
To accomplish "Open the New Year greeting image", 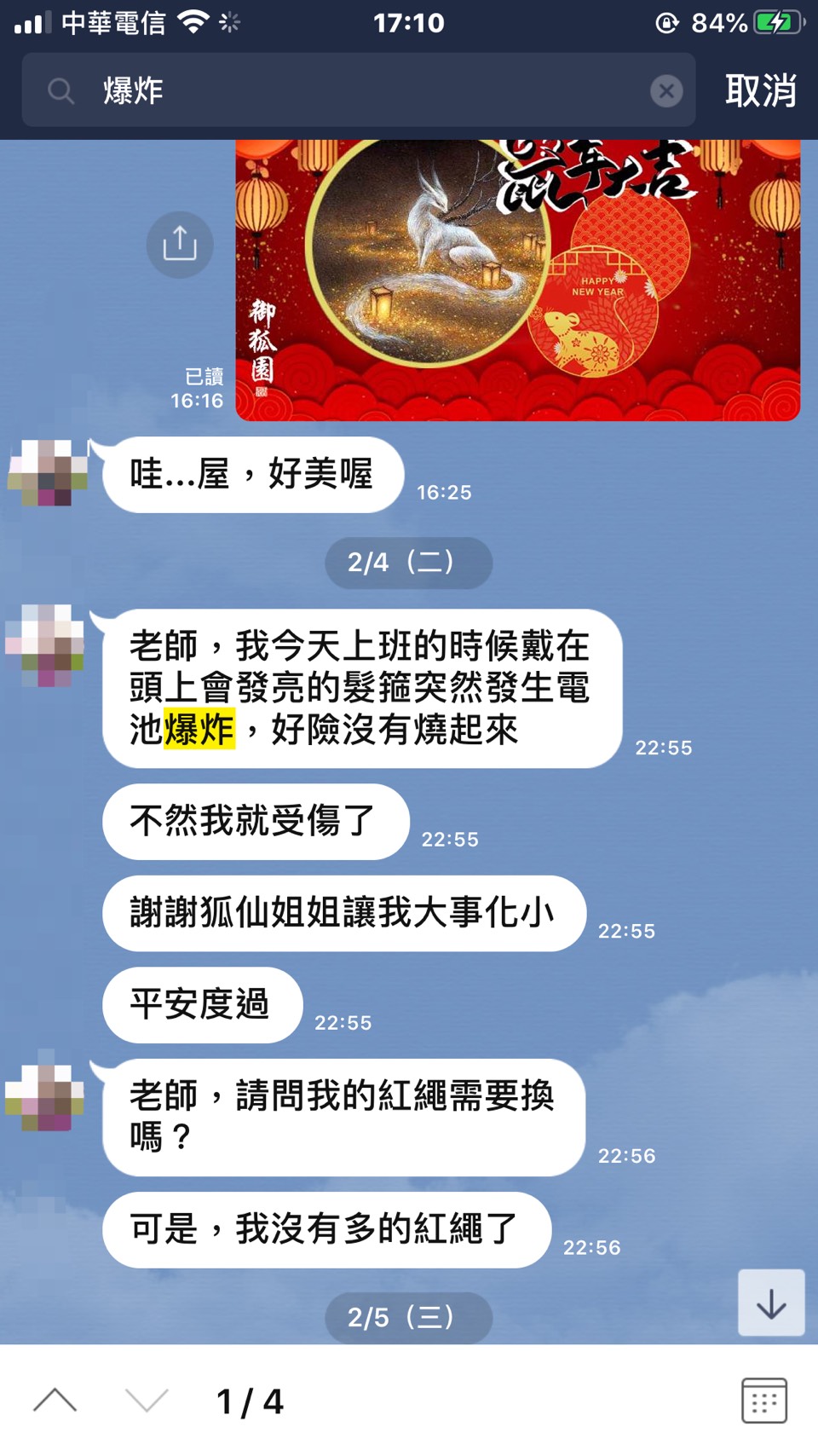I will [517, 281].
